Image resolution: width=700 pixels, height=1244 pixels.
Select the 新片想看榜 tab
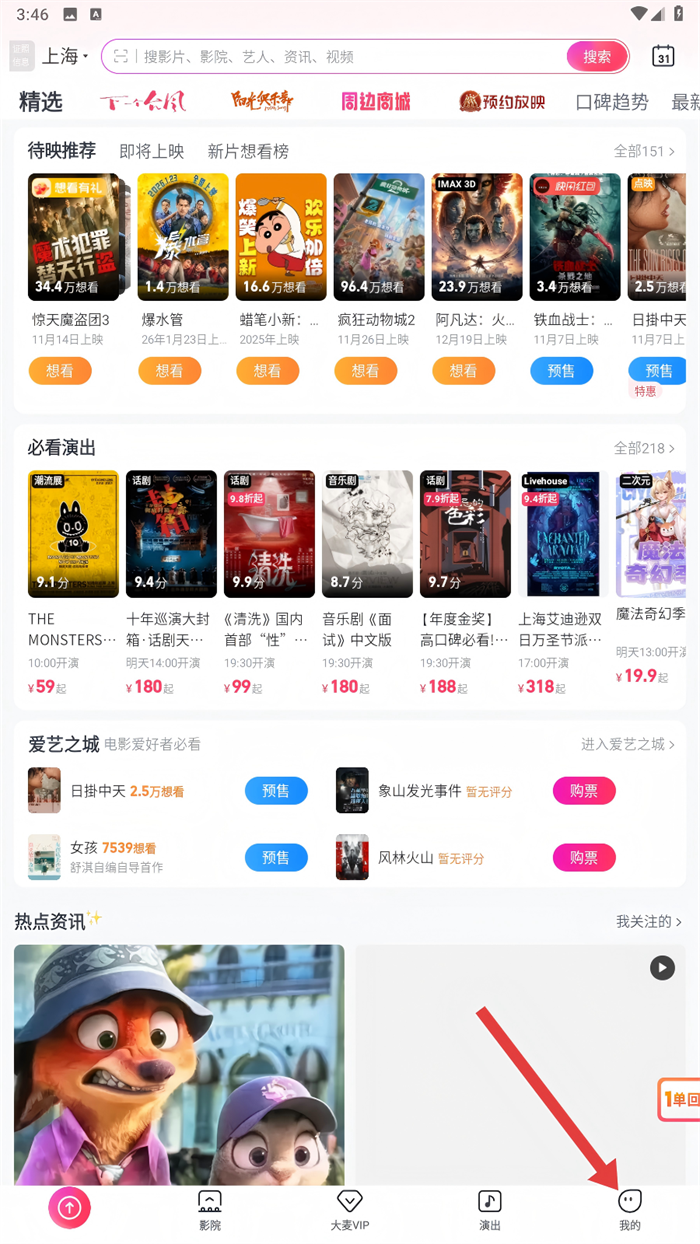(x=248, y=151)
